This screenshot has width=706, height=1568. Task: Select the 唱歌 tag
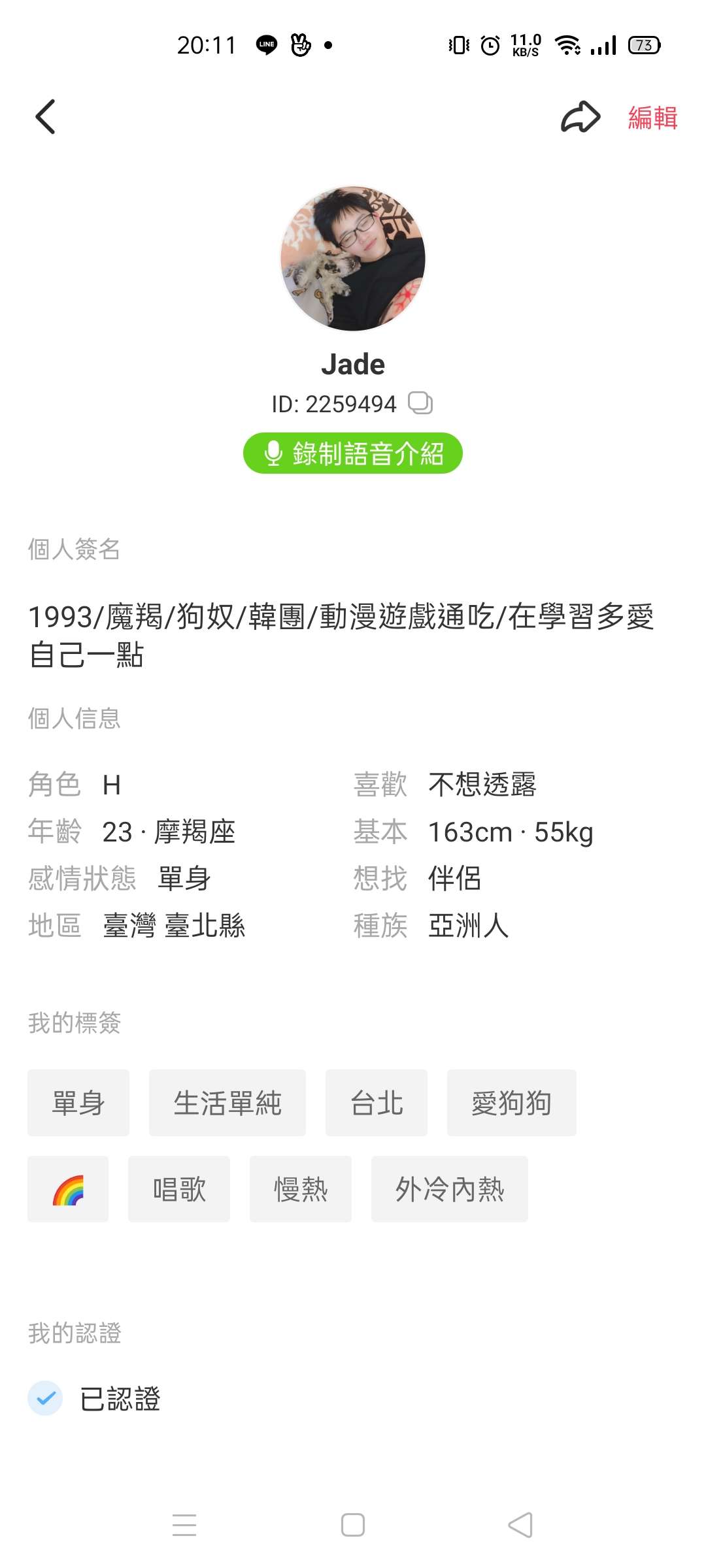click(179, 1189)
